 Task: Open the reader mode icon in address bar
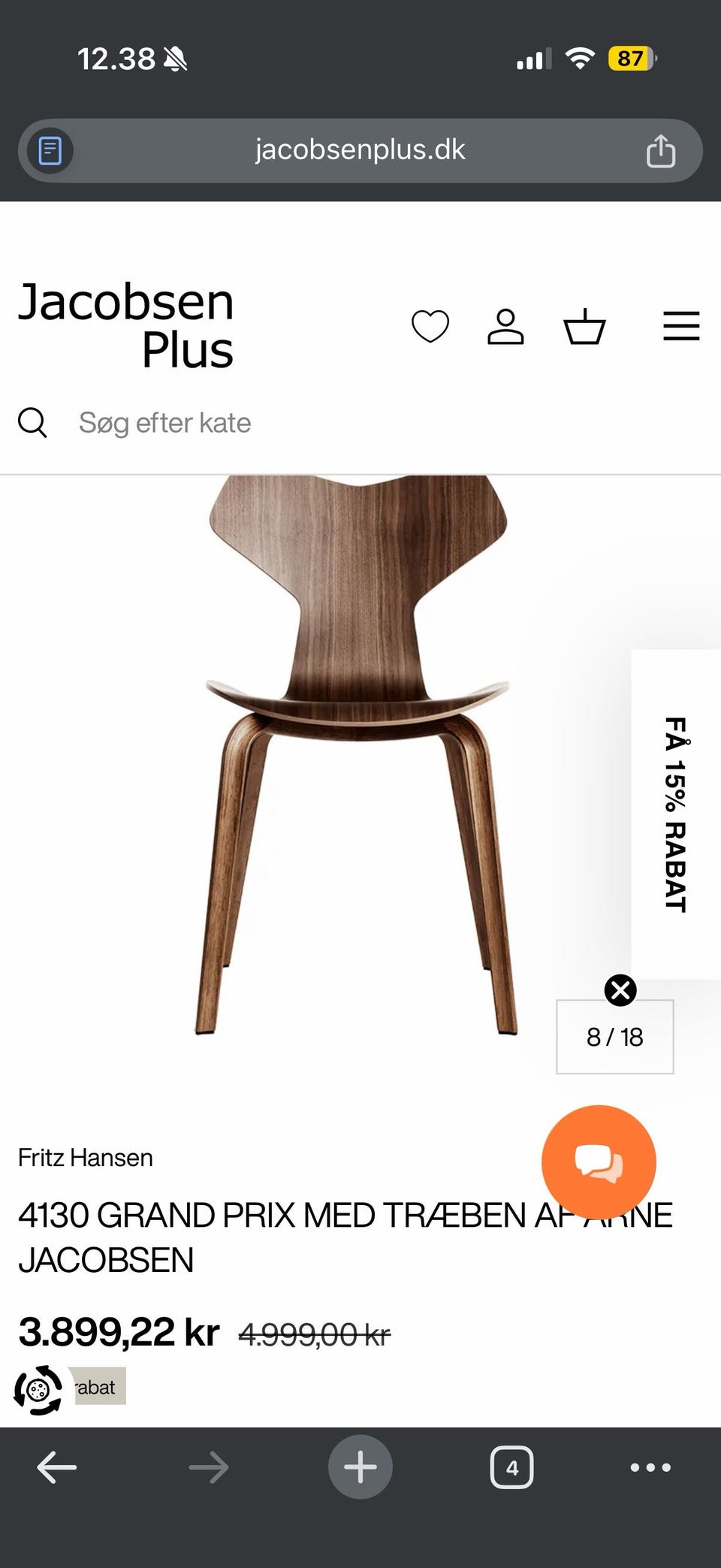point(50,150)
